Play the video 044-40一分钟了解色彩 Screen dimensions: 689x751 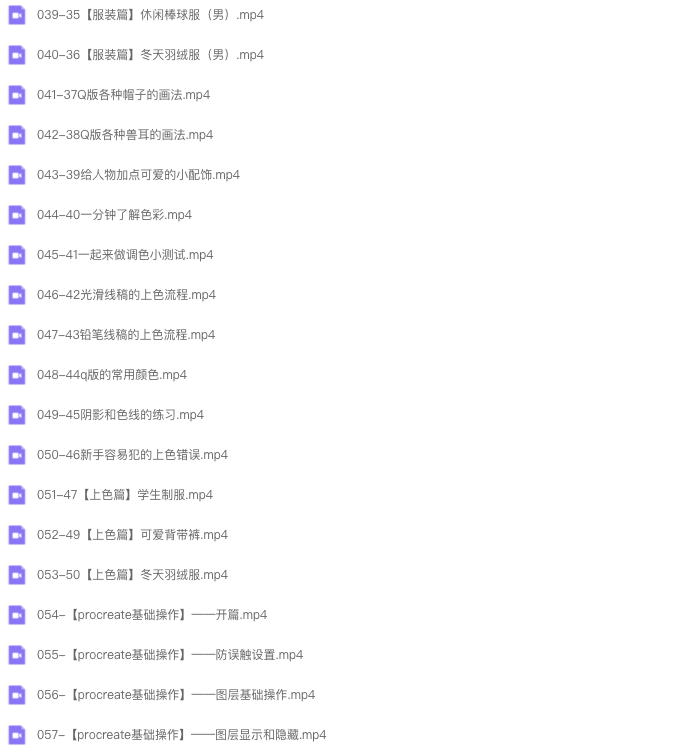click(114, 215)
